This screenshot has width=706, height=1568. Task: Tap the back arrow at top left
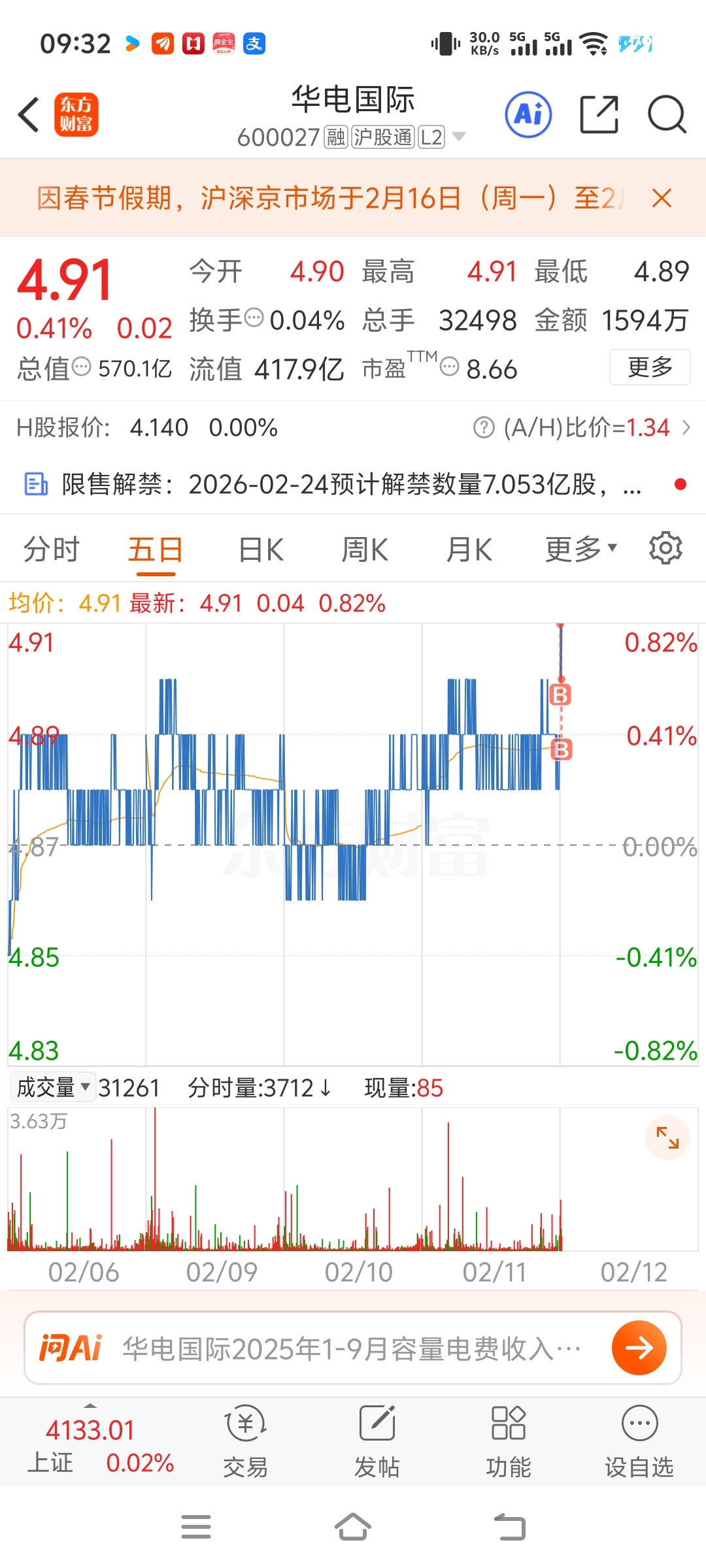click(x=27, y=114)
